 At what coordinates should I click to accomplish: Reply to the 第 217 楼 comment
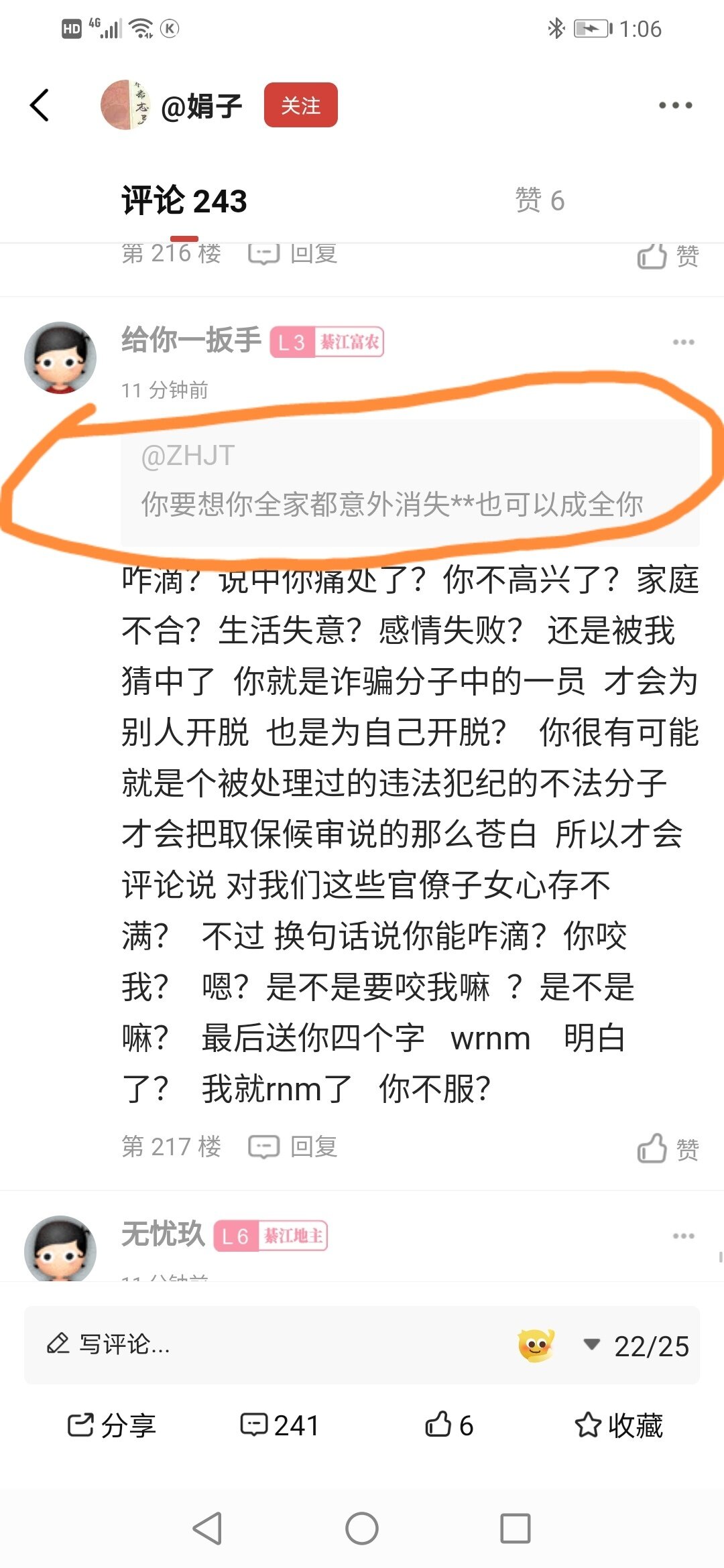point(293,1147)
